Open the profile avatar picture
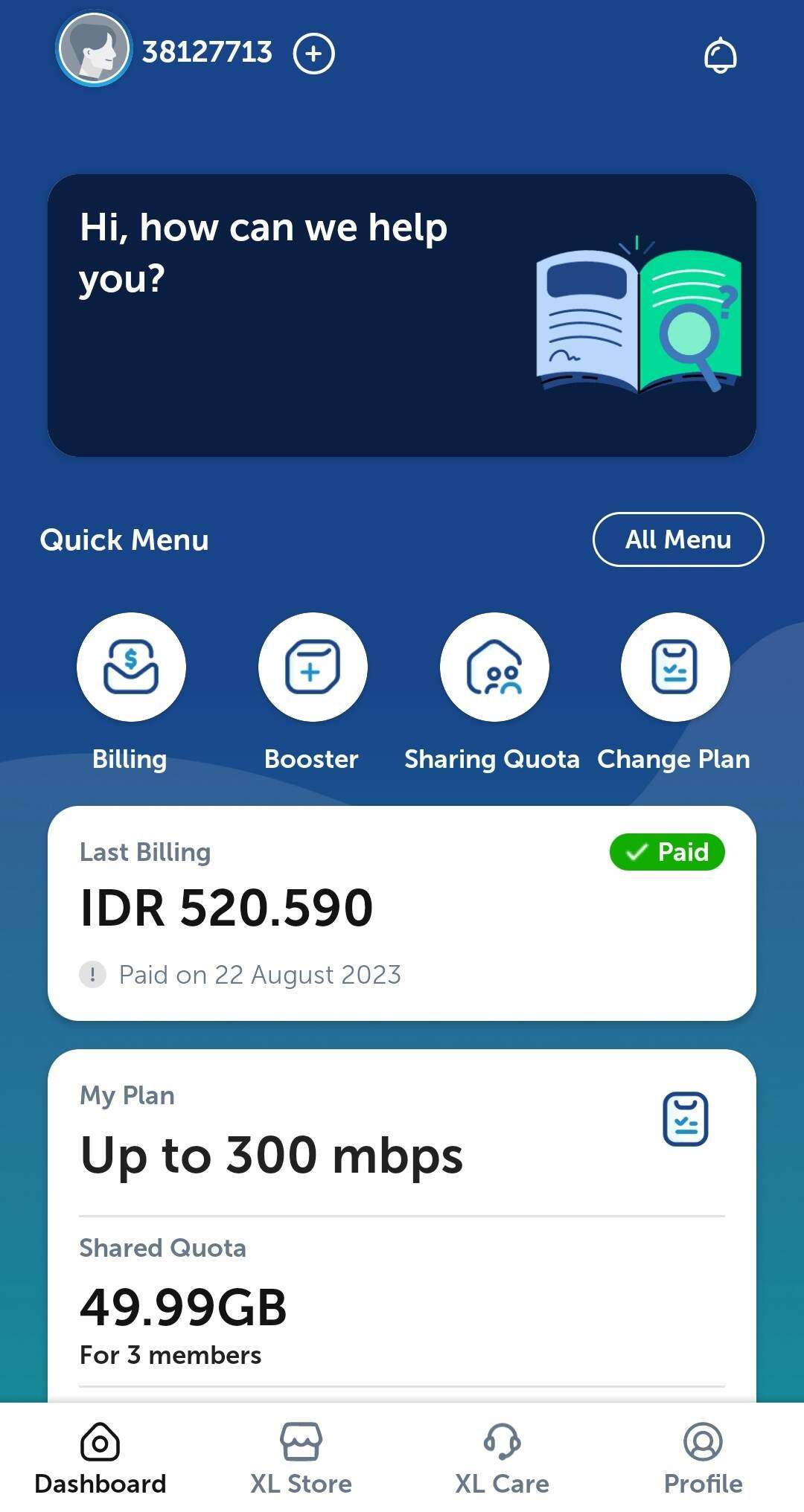The image size is (804, 1512). (95, 50)
